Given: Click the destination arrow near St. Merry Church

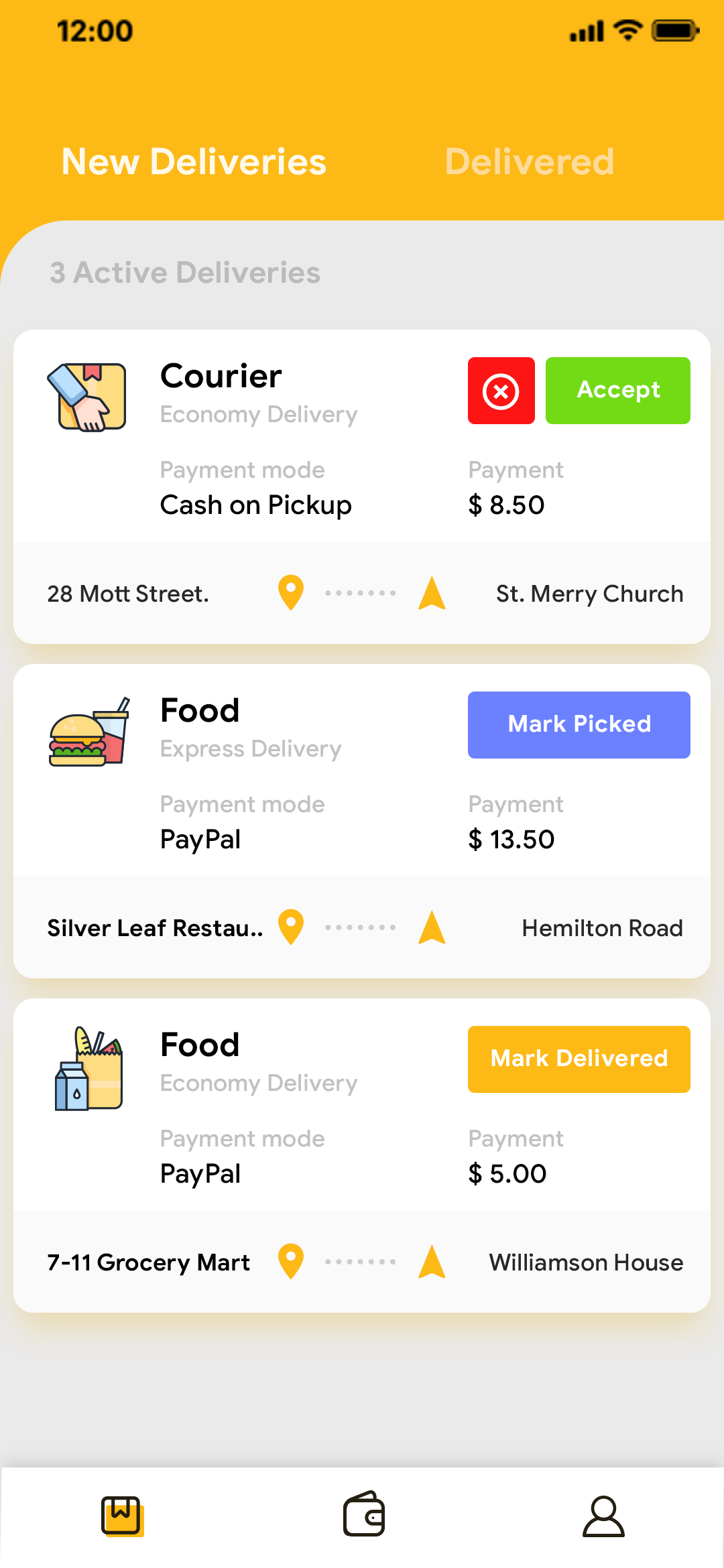Looking at the screenshot, I should [432, 593].
